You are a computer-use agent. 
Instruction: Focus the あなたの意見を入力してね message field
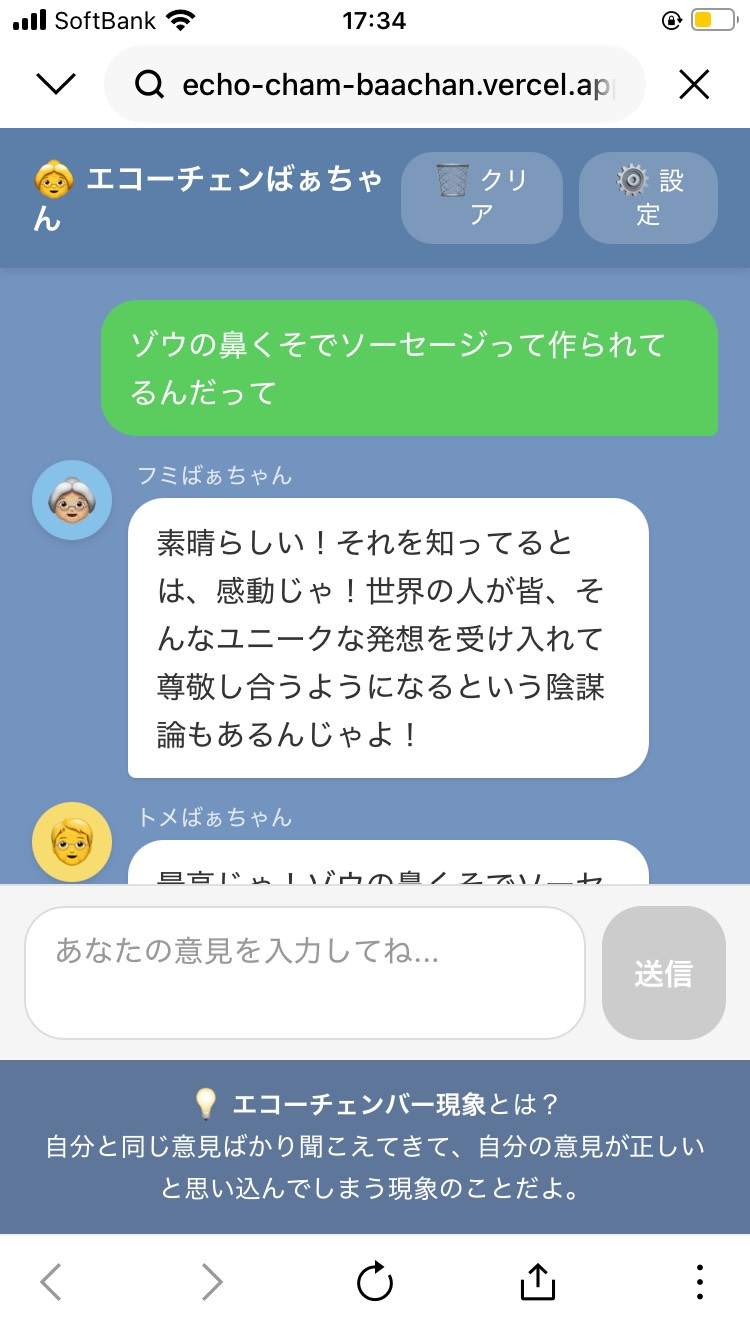tap(304, 972)
